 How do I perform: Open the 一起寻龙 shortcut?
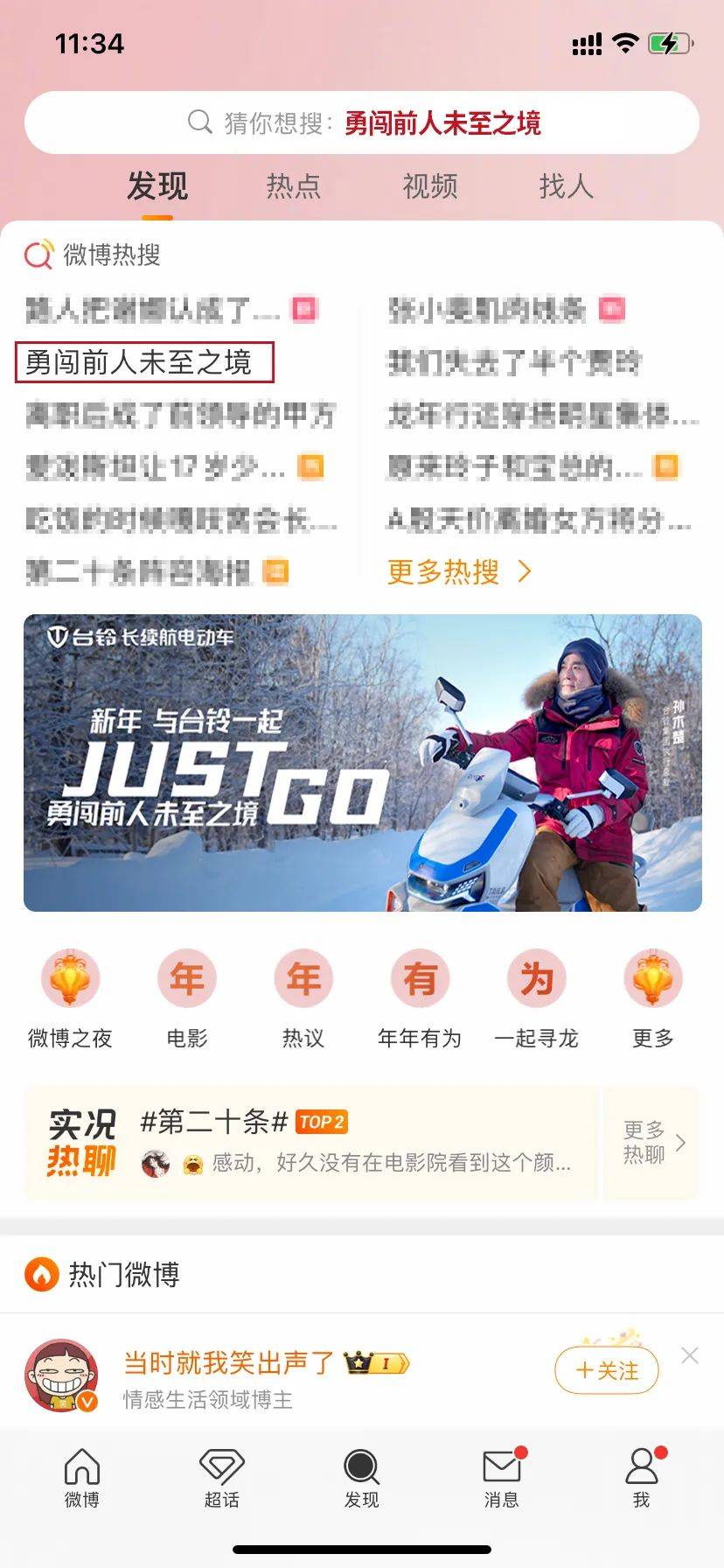[536, 999]
